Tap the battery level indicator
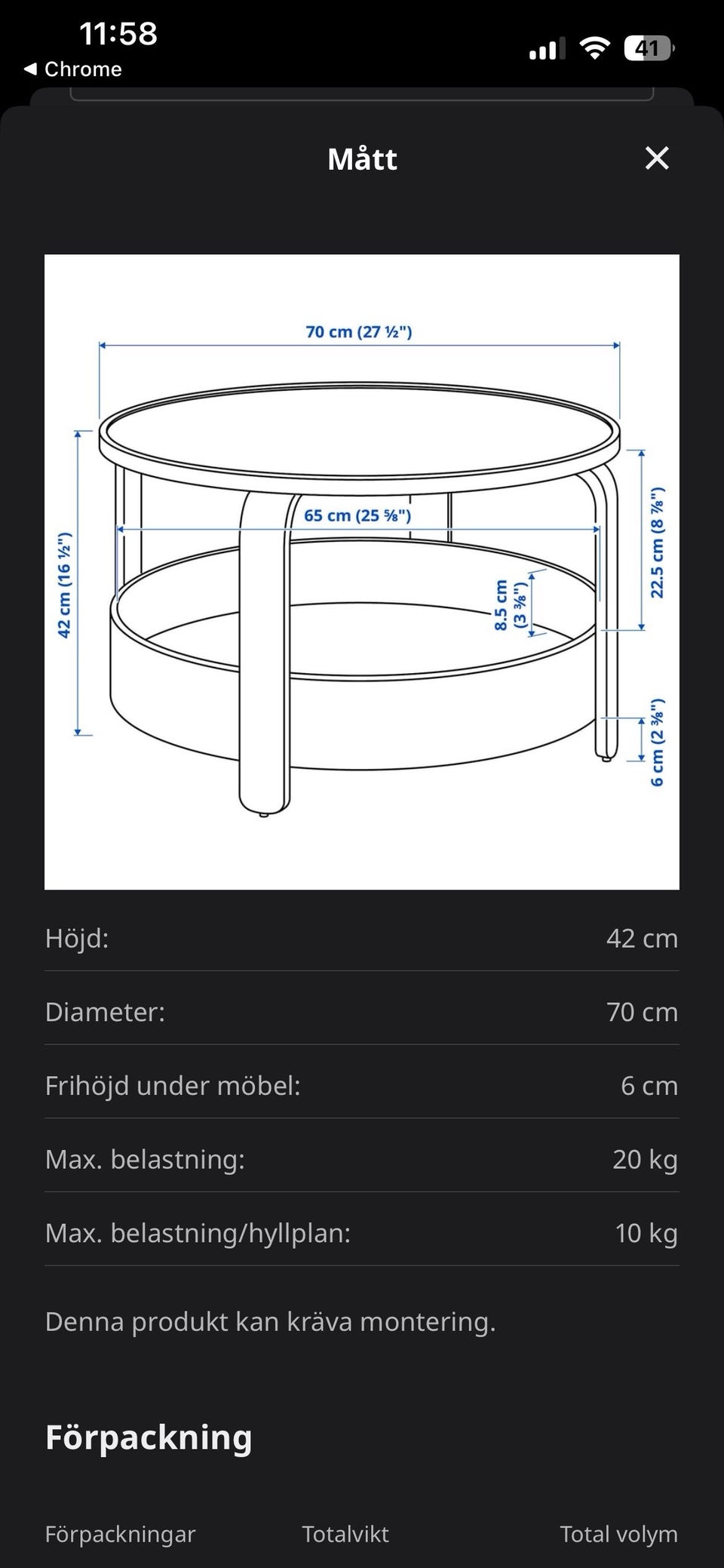The width and height of the screenshot is (724, 1568). click(650, 48)
